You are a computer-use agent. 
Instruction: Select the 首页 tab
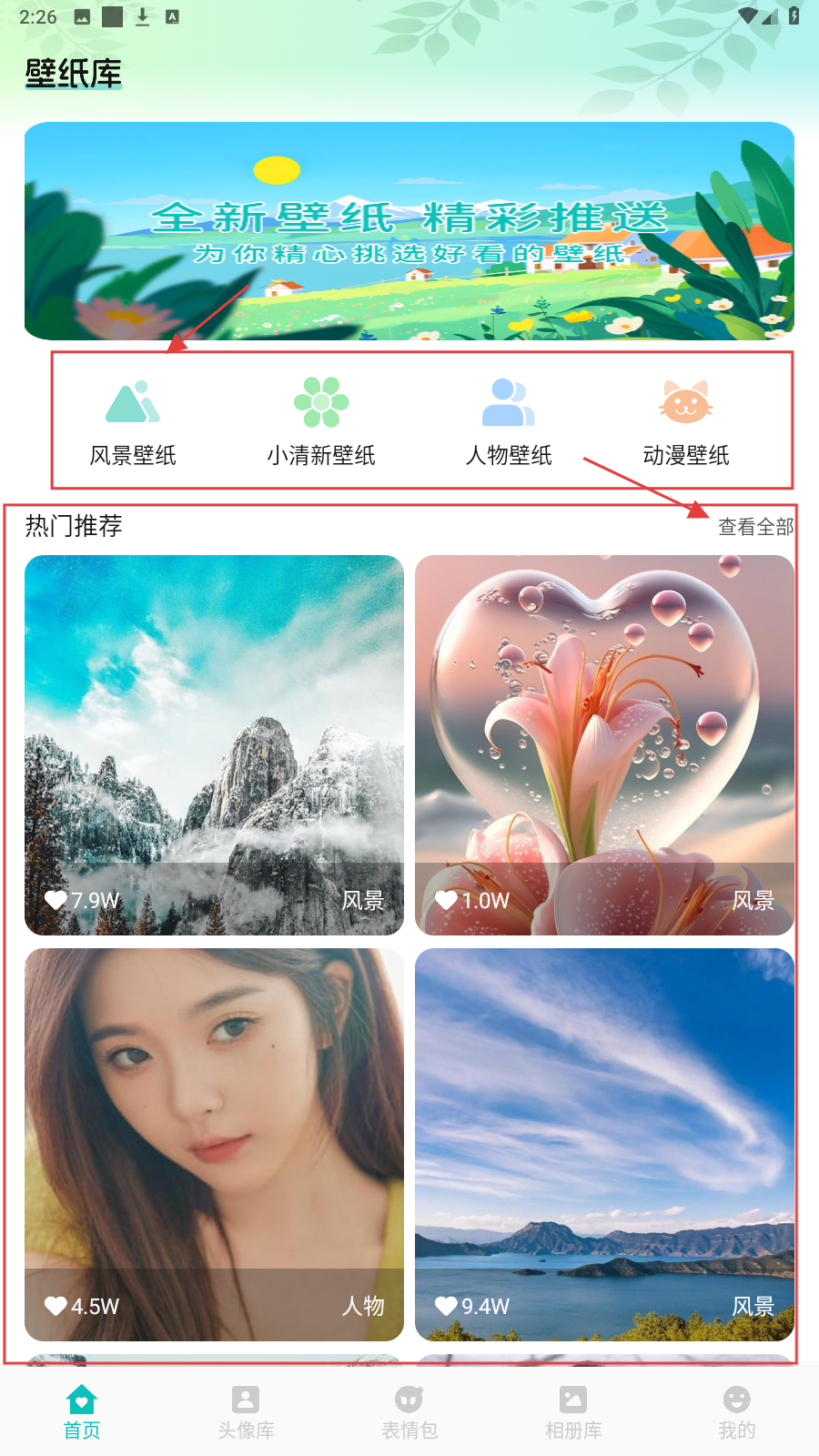[82, 1411]
